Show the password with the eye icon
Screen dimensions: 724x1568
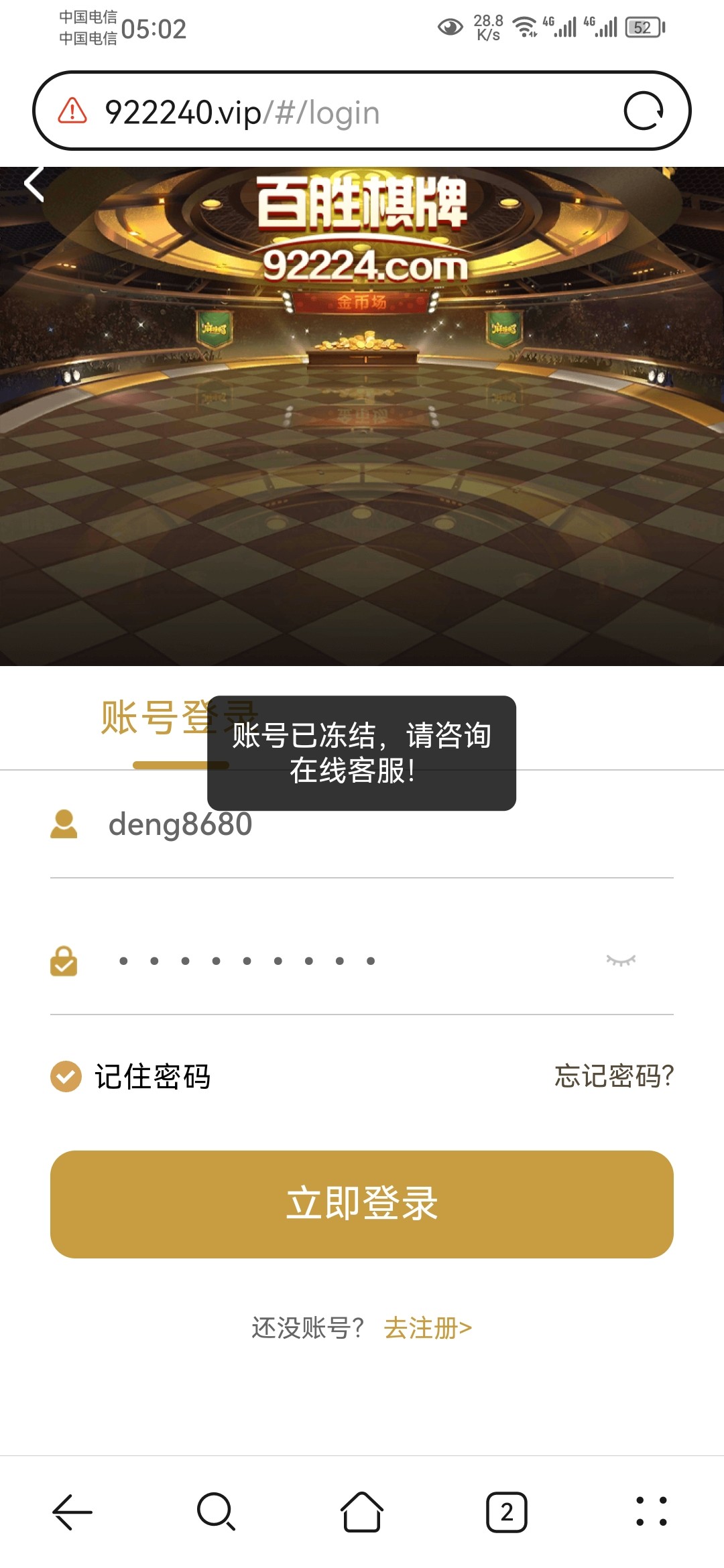(621, 961)
